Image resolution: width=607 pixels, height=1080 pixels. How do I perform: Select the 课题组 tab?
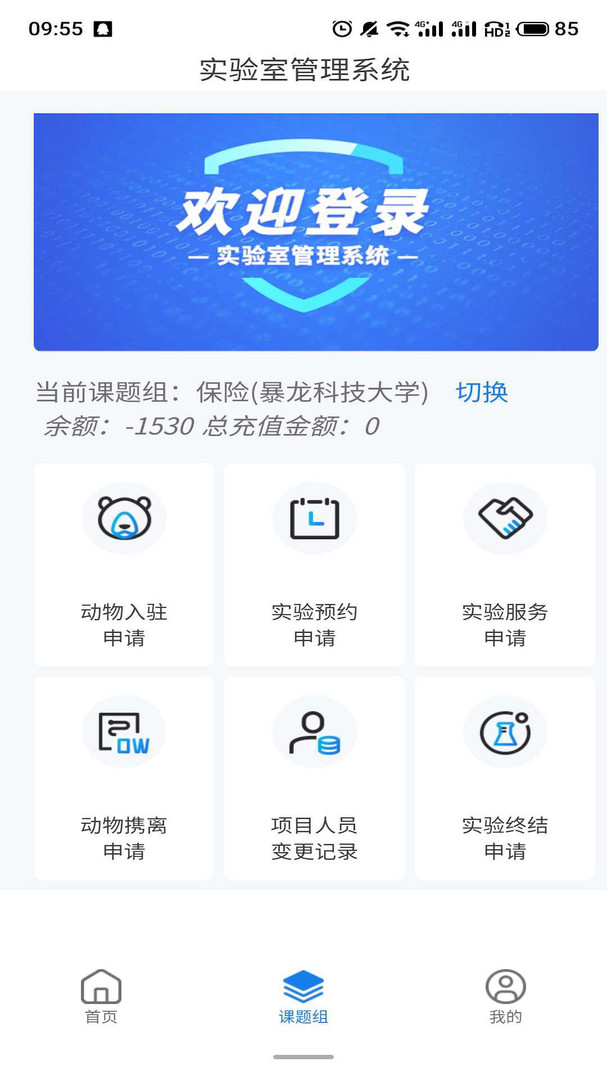tap(303, 996)
